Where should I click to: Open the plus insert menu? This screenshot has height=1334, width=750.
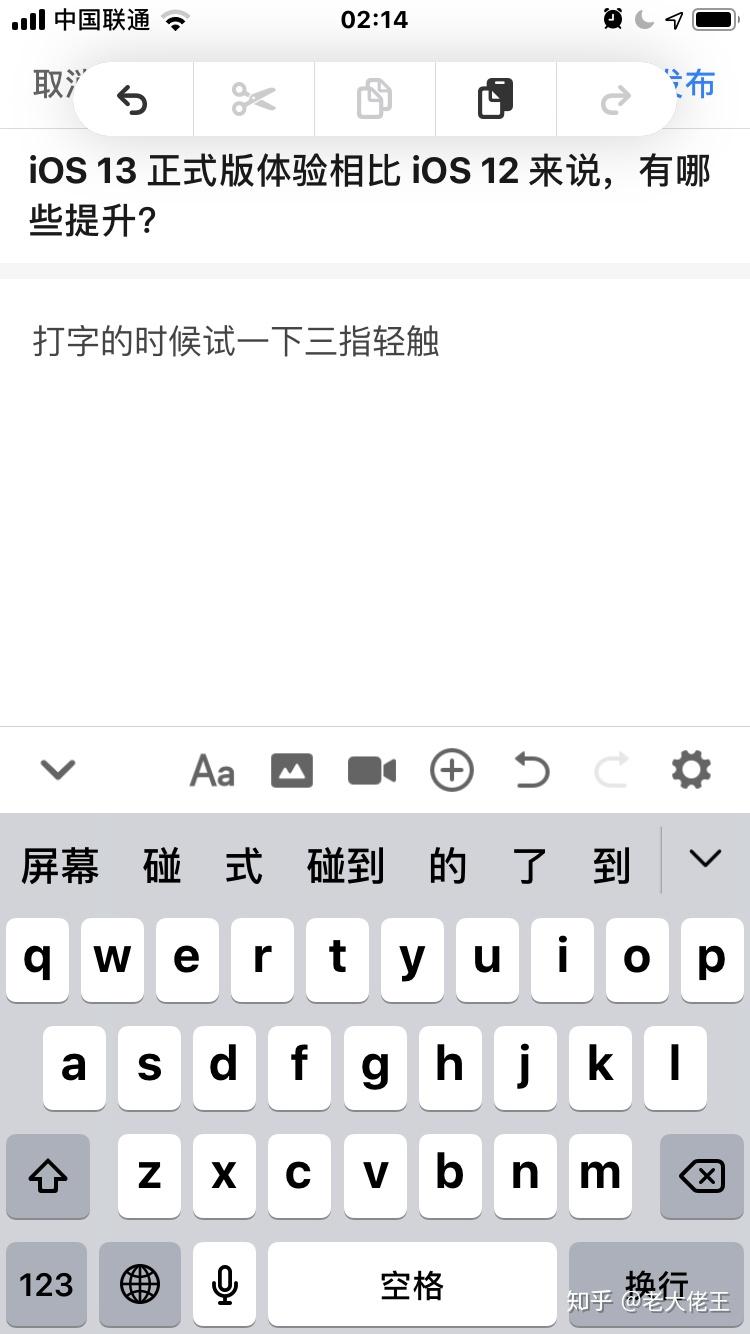coord(452,771)
